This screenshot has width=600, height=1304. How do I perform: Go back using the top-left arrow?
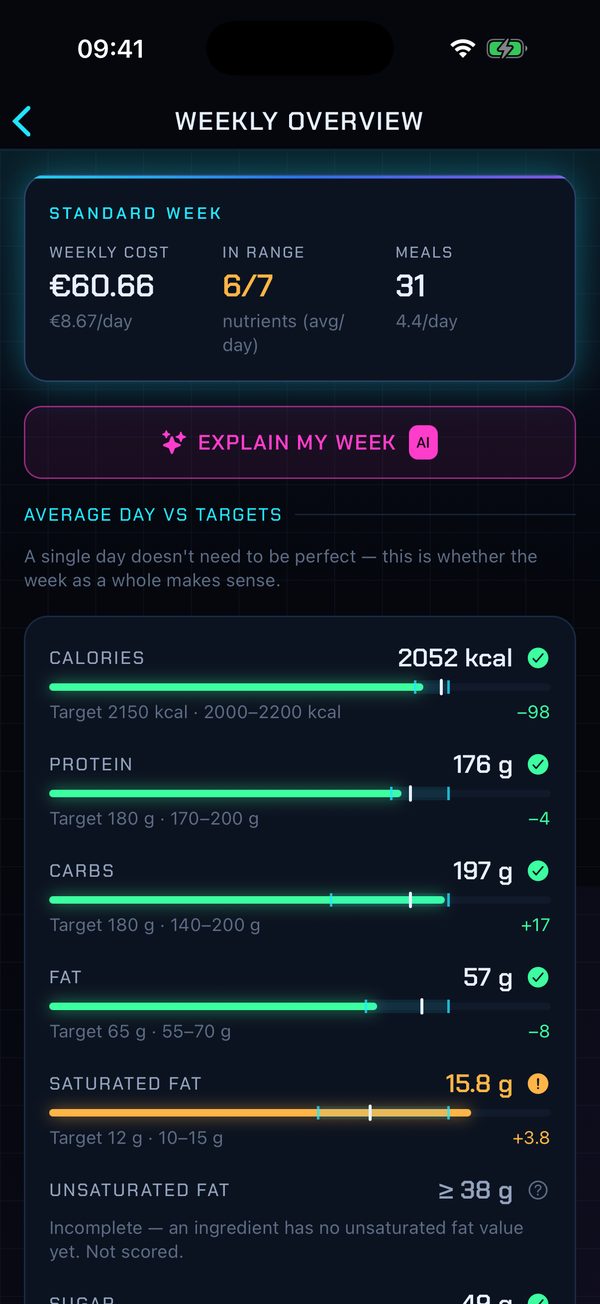[22, 121]
